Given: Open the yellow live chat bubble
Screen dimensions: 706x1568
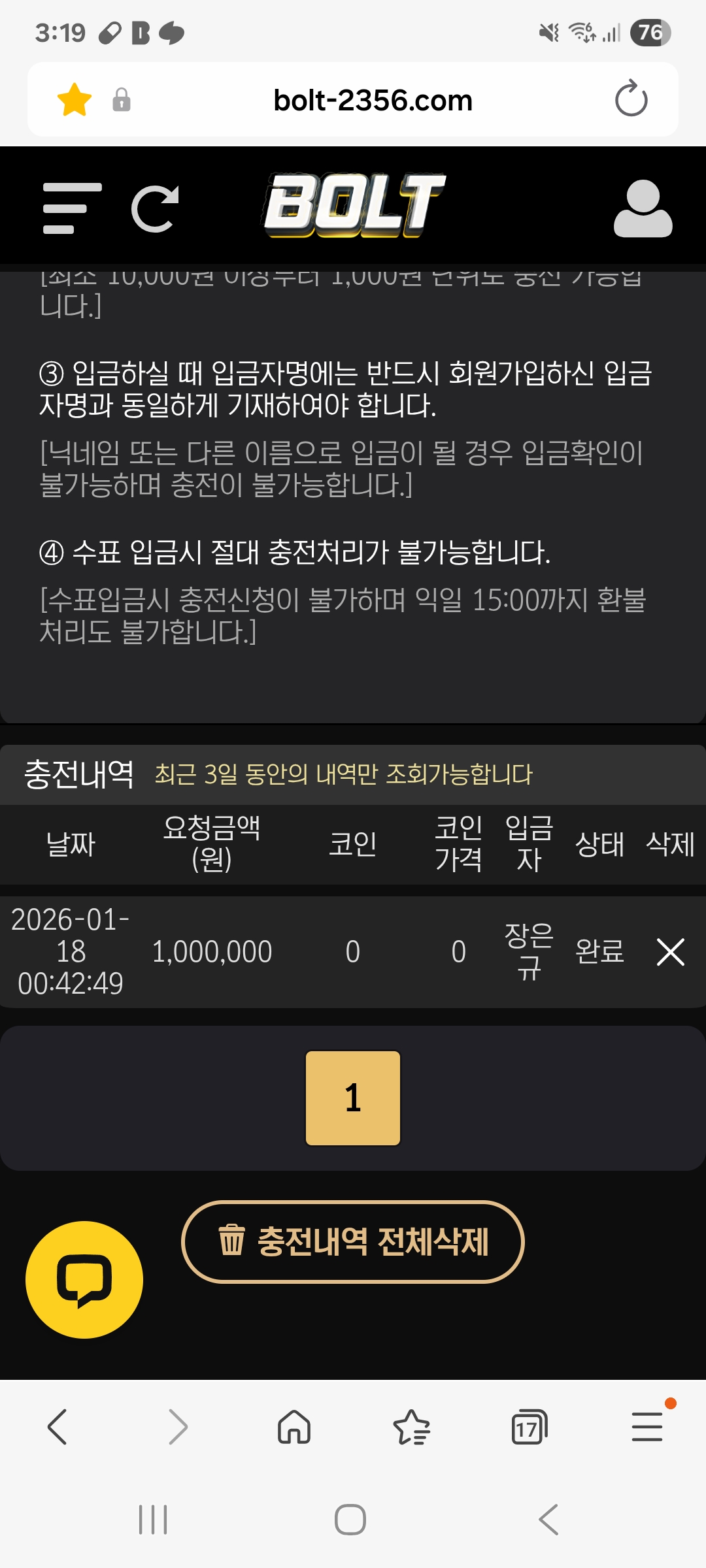Looking at the screenshot, I should pos(84,1280).
